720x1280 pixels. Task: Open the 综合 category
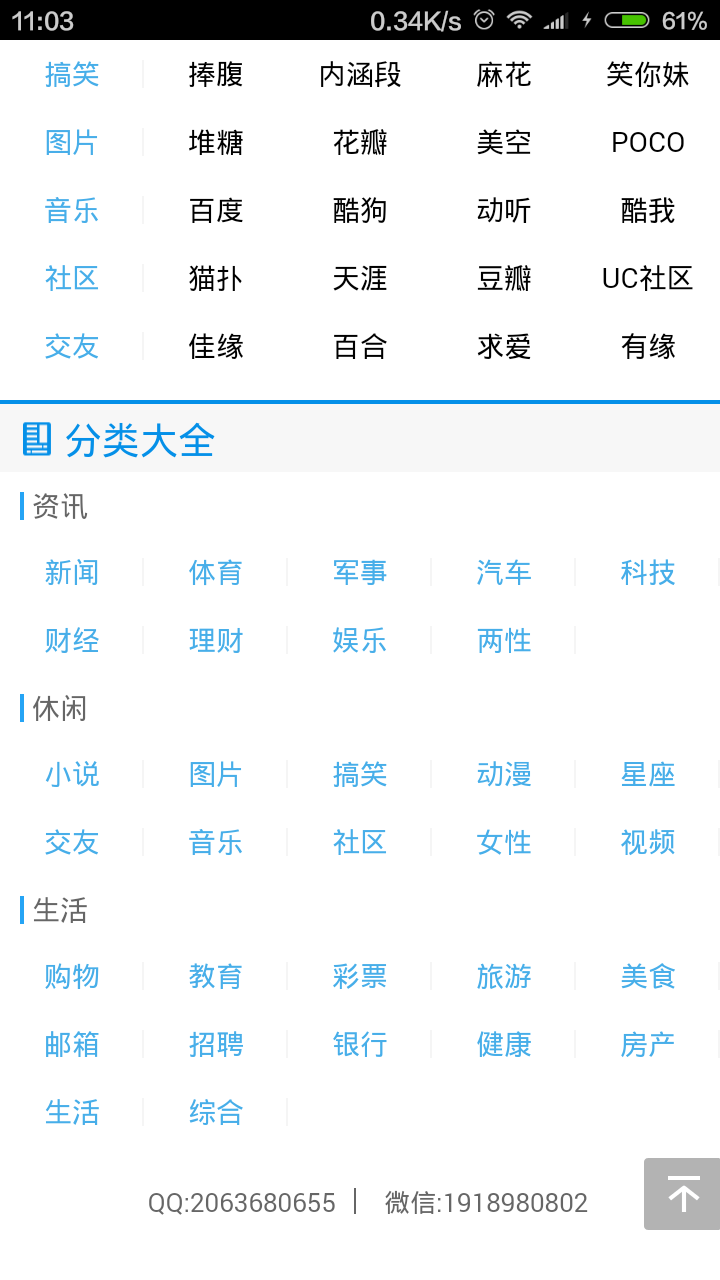click(x=216, y=1112)
